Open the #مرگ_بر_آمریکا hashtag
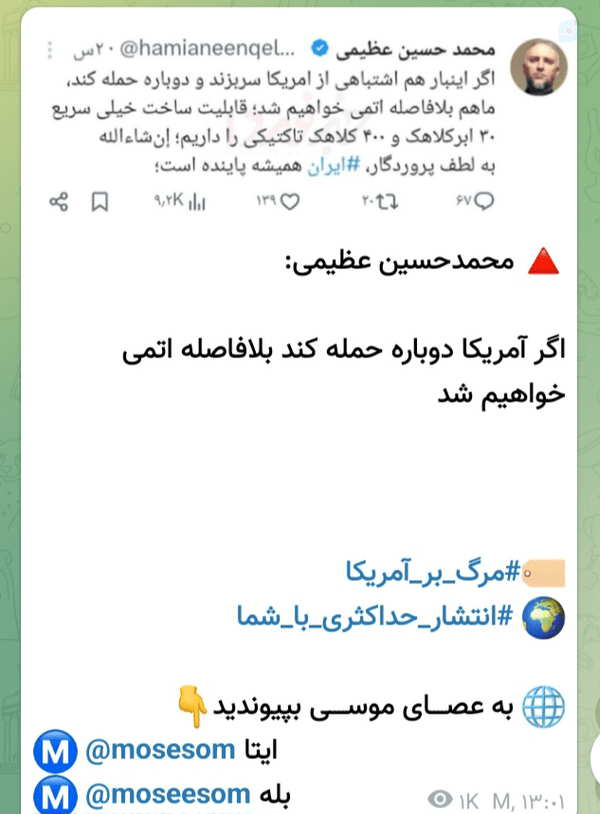Image resolution: width=600 pixels, height=814 pixels. (433, 572)
